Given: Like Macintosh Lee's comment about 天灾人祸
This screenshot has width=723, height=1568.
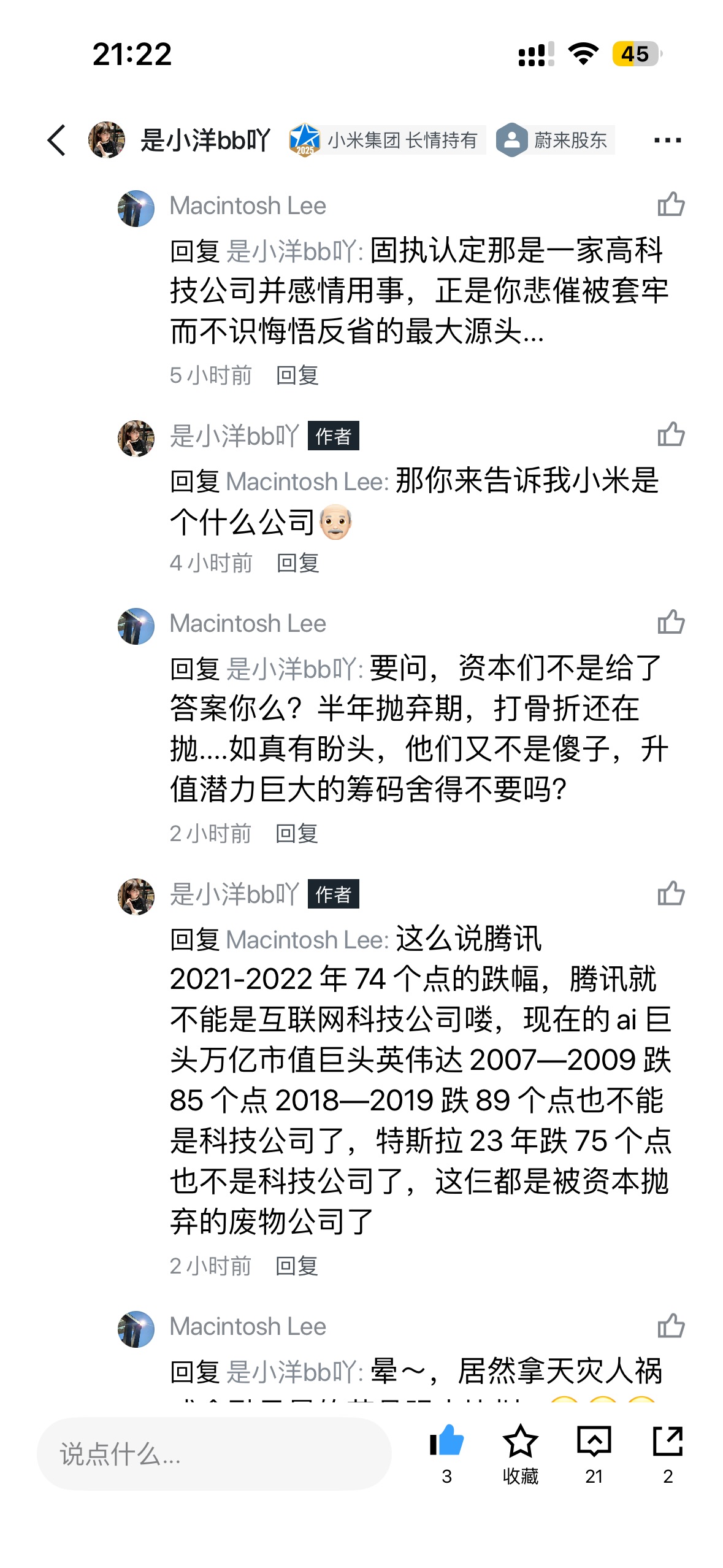Looking at the screenshot, I should click(x=670, y=1326).
